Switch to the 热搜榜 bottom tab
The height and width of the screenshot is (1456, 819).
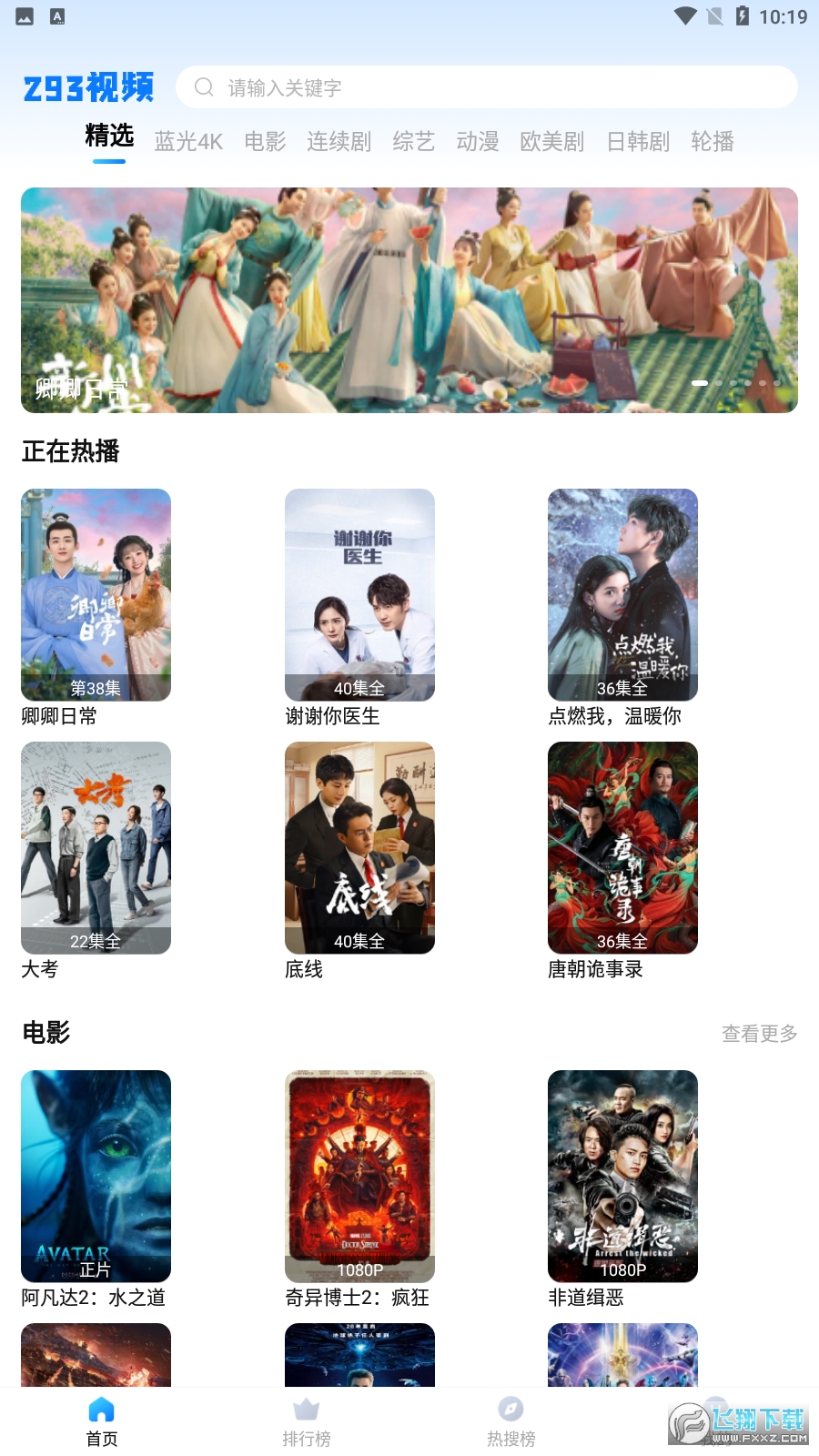pos(511,1422)
